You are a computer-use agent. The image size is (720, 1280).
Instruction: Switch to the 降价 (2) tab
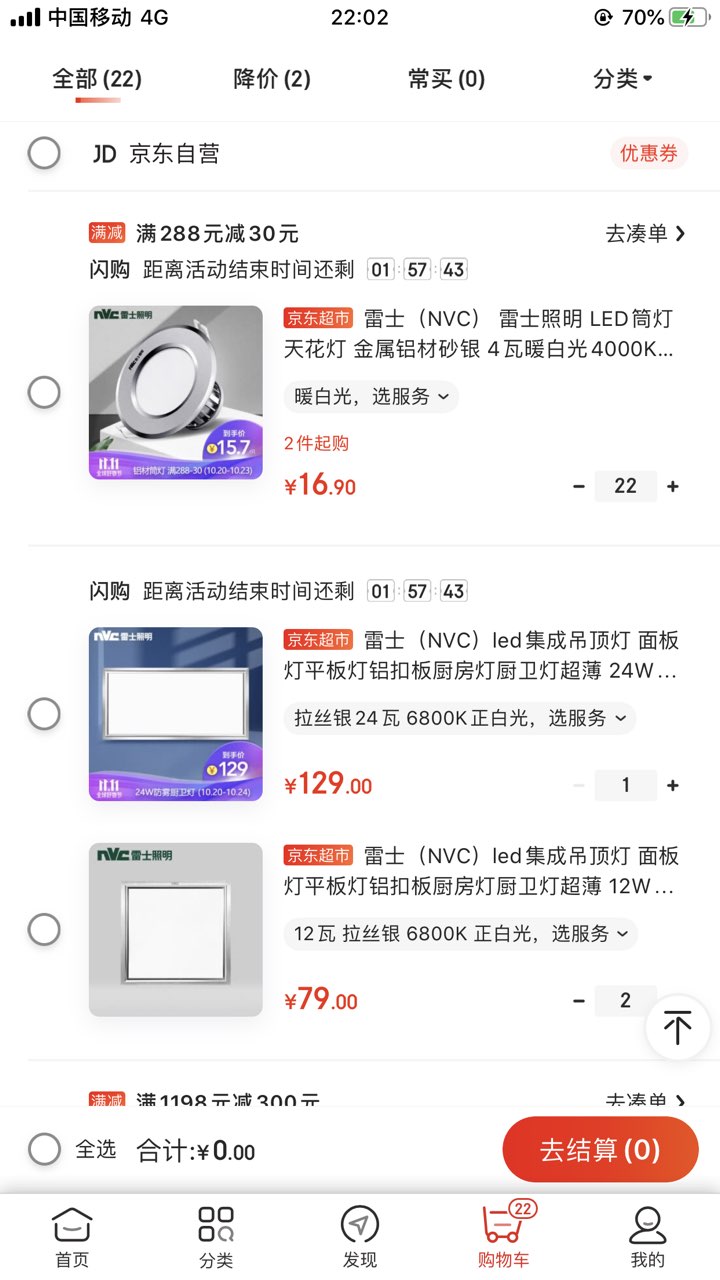point(272,79)
